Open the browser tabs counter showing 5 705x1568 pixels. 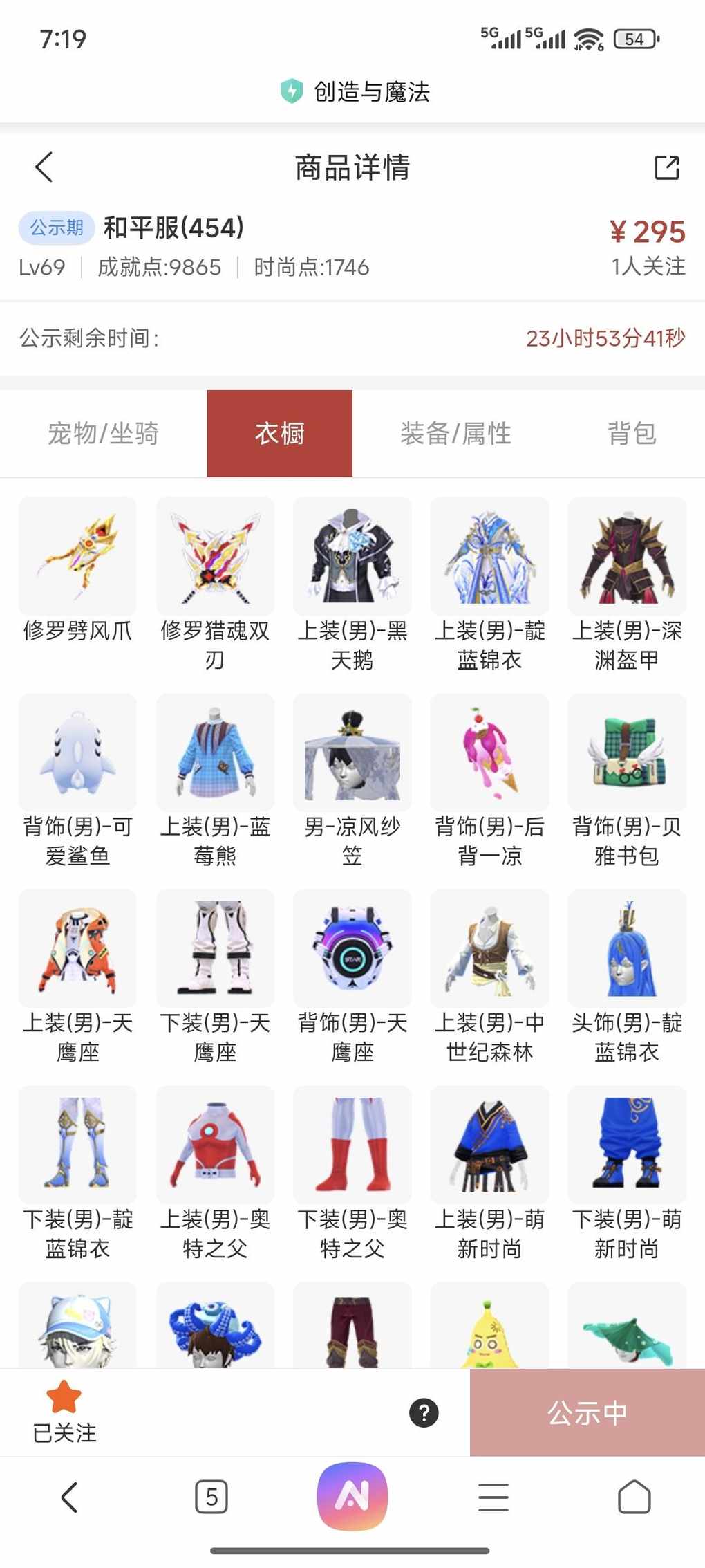pyautogui.click(x=211, y=1497)
